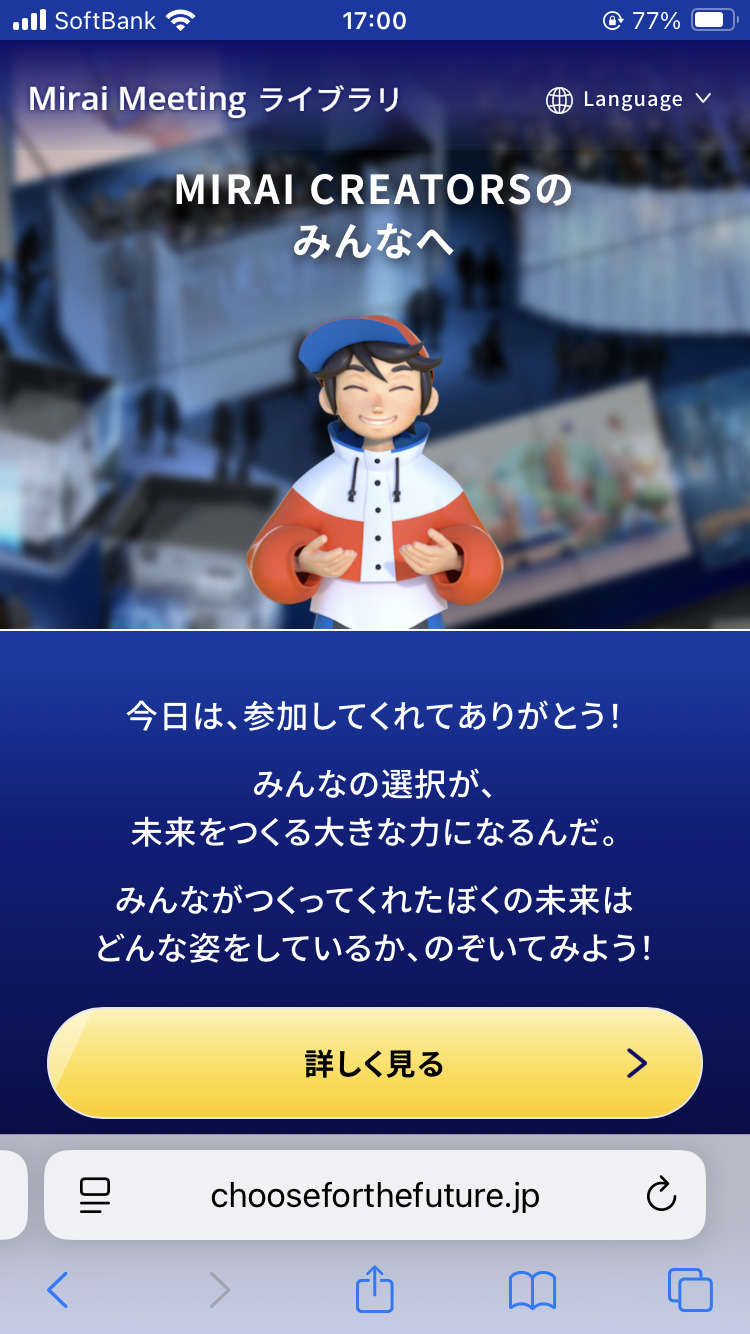The image size is (750, 1334).
Task: Show all open tabs
Action: coord(689,1290)
